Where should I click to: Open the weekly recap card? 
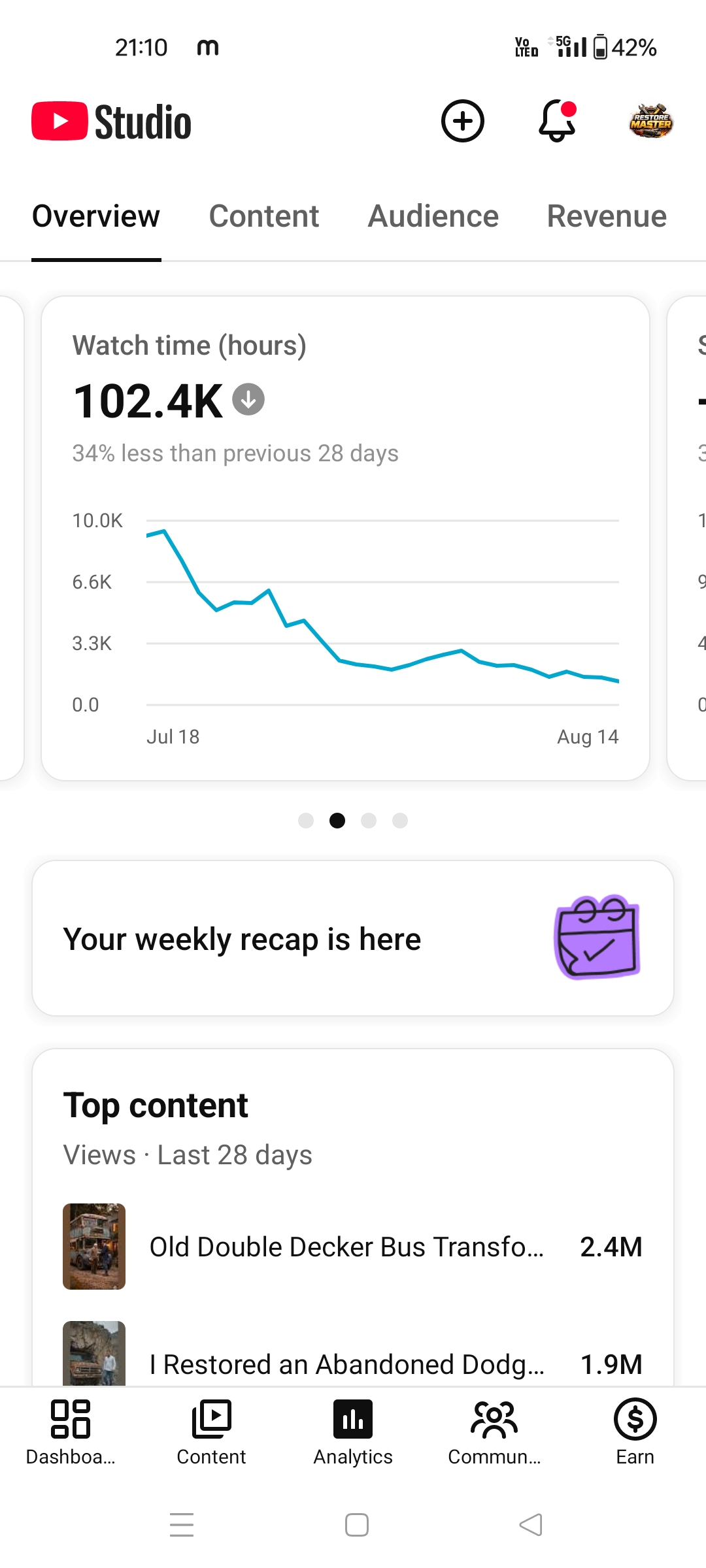click(x=353, y=938)
